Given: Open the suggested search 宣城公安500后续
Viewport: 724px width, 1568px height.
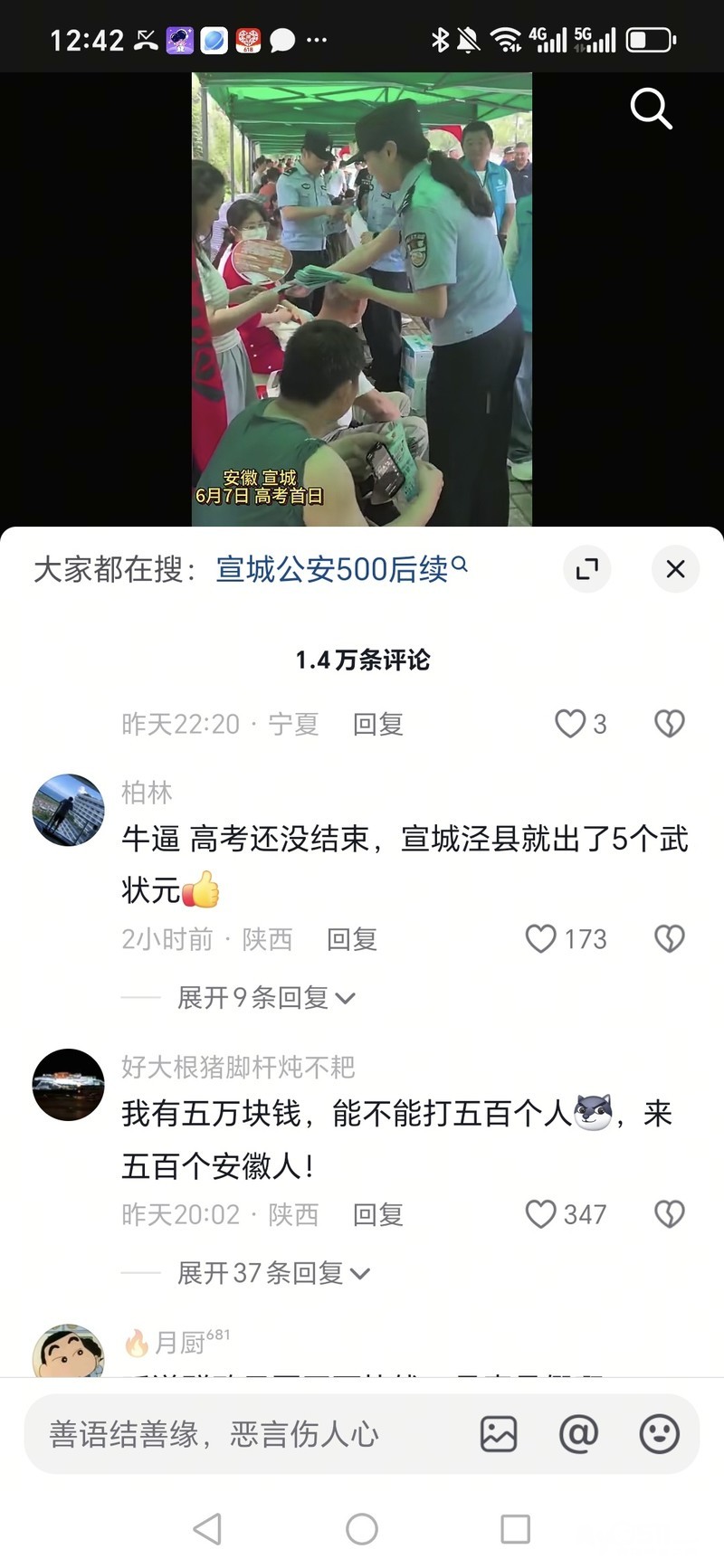Looking at the screenshot, I should 341,569.
